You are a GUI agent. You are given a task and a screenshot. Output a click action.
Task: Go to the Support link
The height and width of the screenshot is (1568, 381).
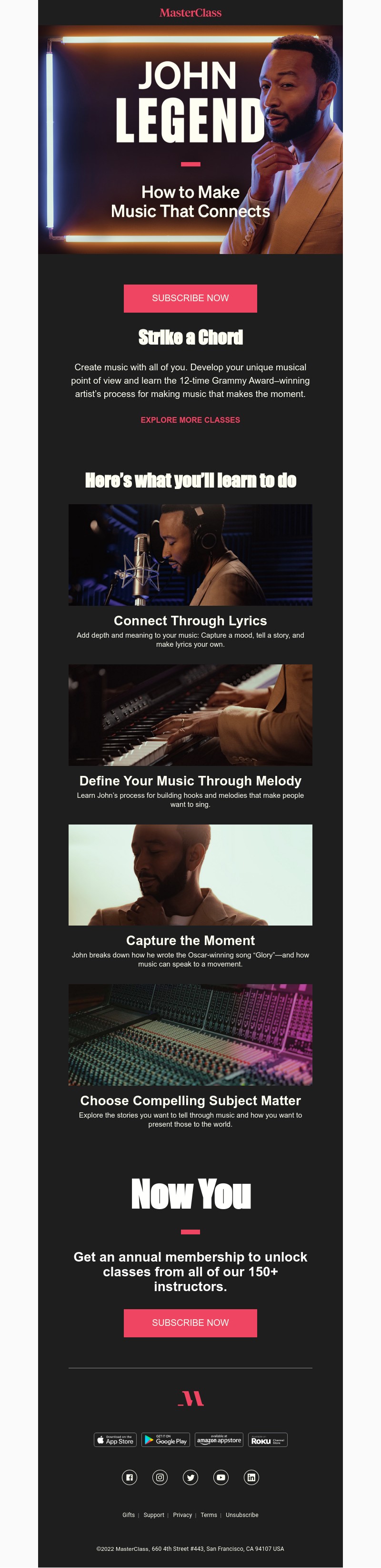point(154,1515)
